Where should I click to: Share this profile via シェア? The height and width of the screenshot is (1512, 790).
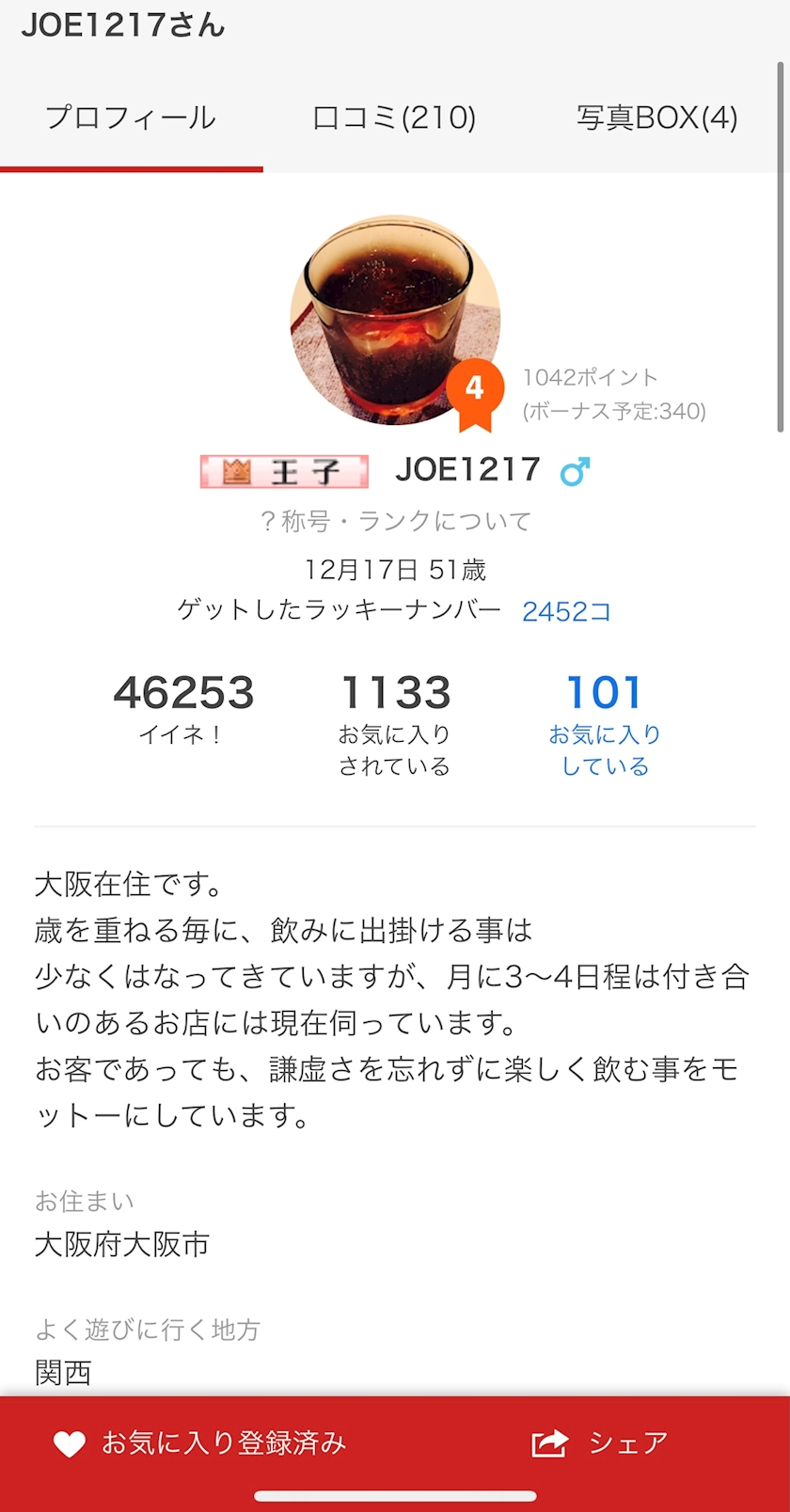click(x=600, y=1443)
